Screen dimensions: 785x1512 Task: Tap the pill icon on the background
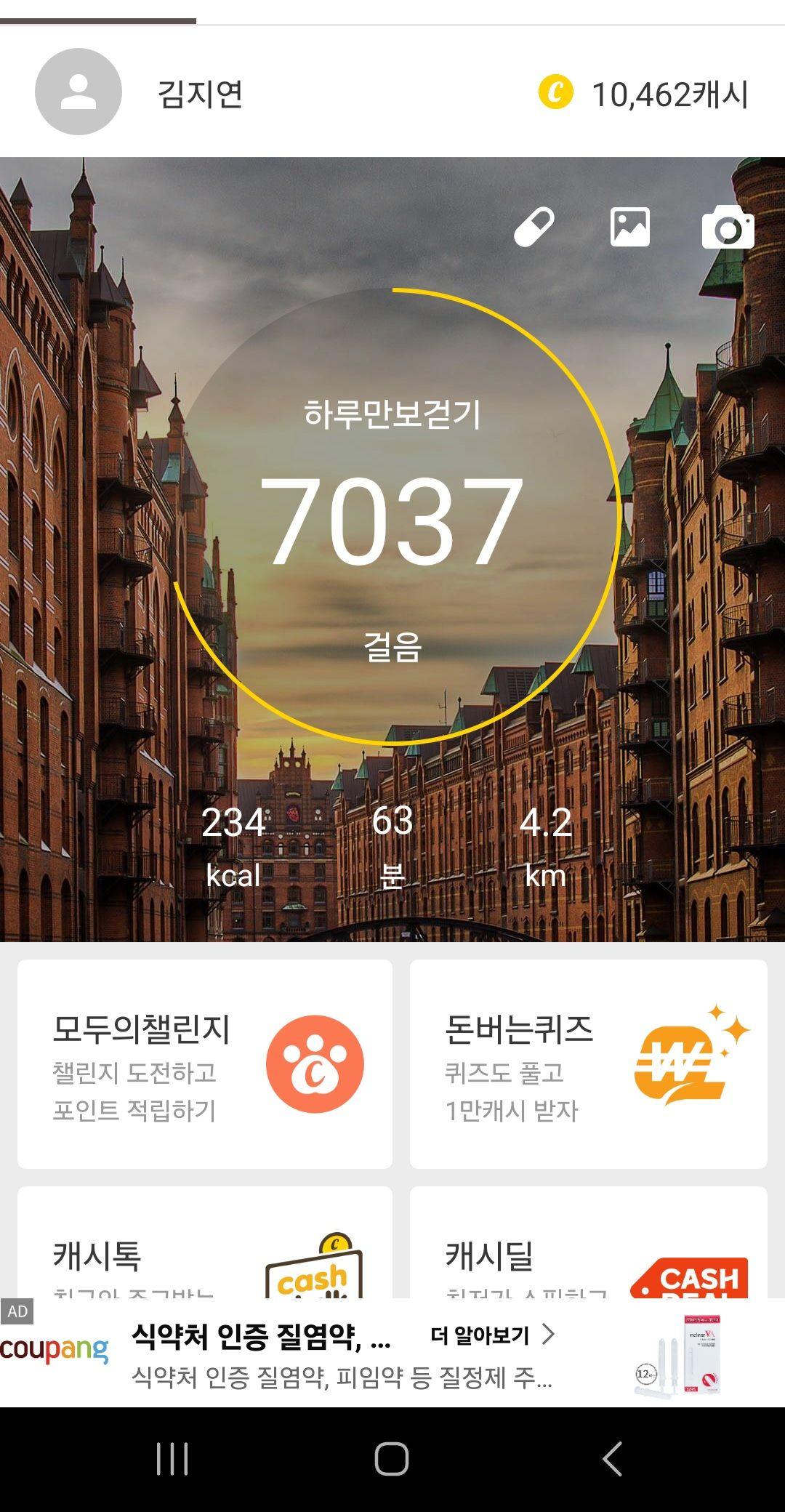[534, 227]
